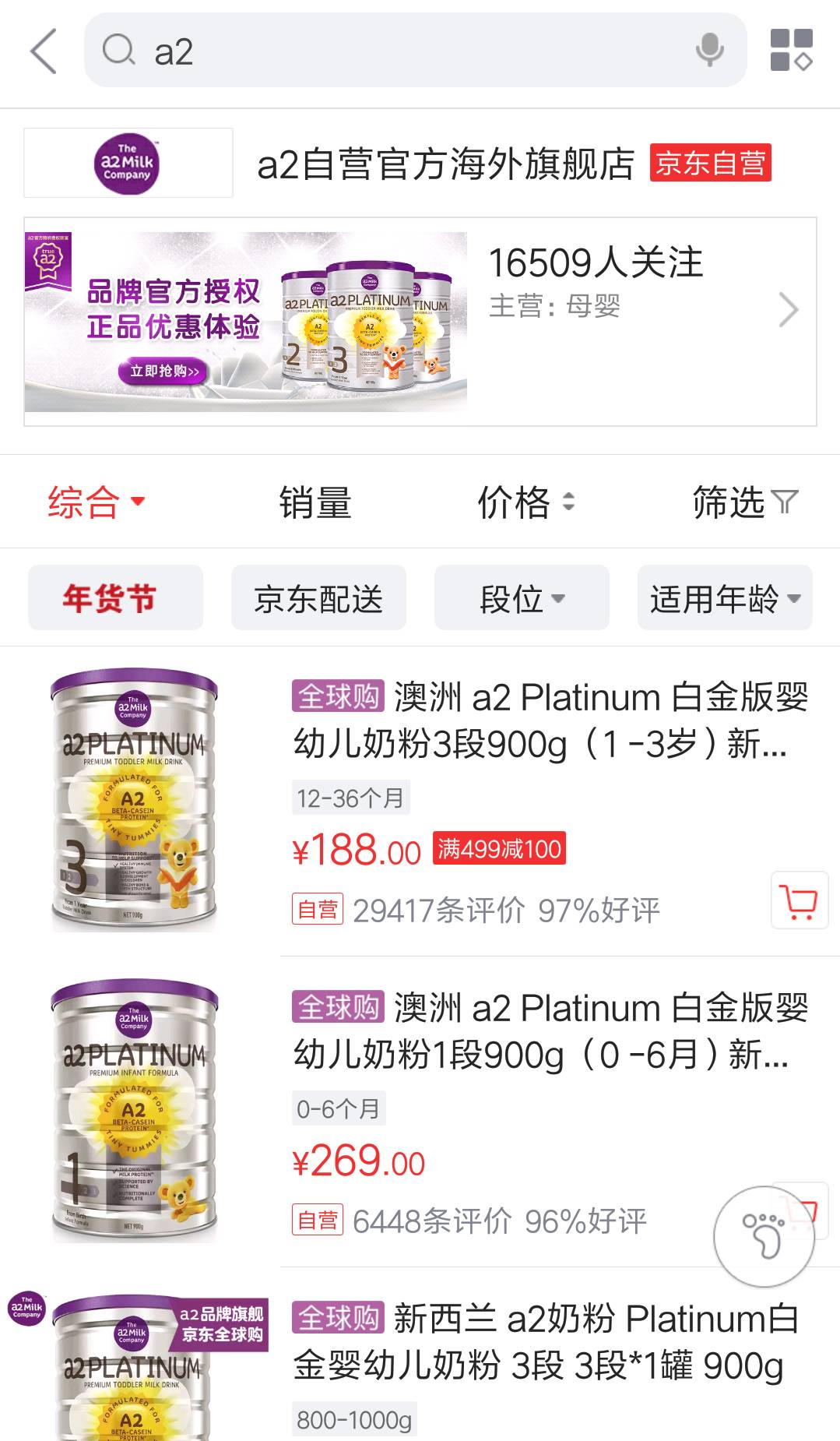Open the a2 Platinum 1段900g product
Image resolution: width=840 pixels, height=1441 pixels.
[550, 1031]
